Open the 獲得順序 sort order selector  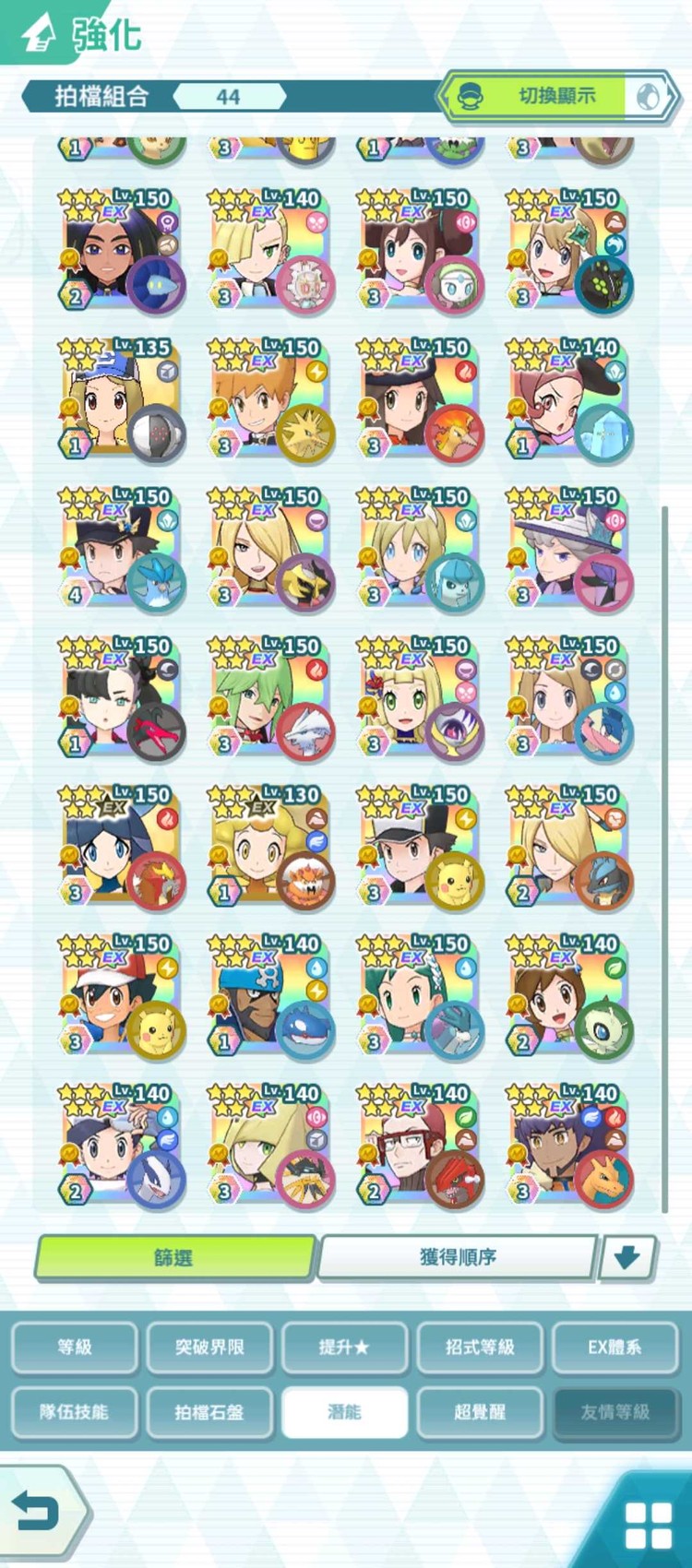458,1257
